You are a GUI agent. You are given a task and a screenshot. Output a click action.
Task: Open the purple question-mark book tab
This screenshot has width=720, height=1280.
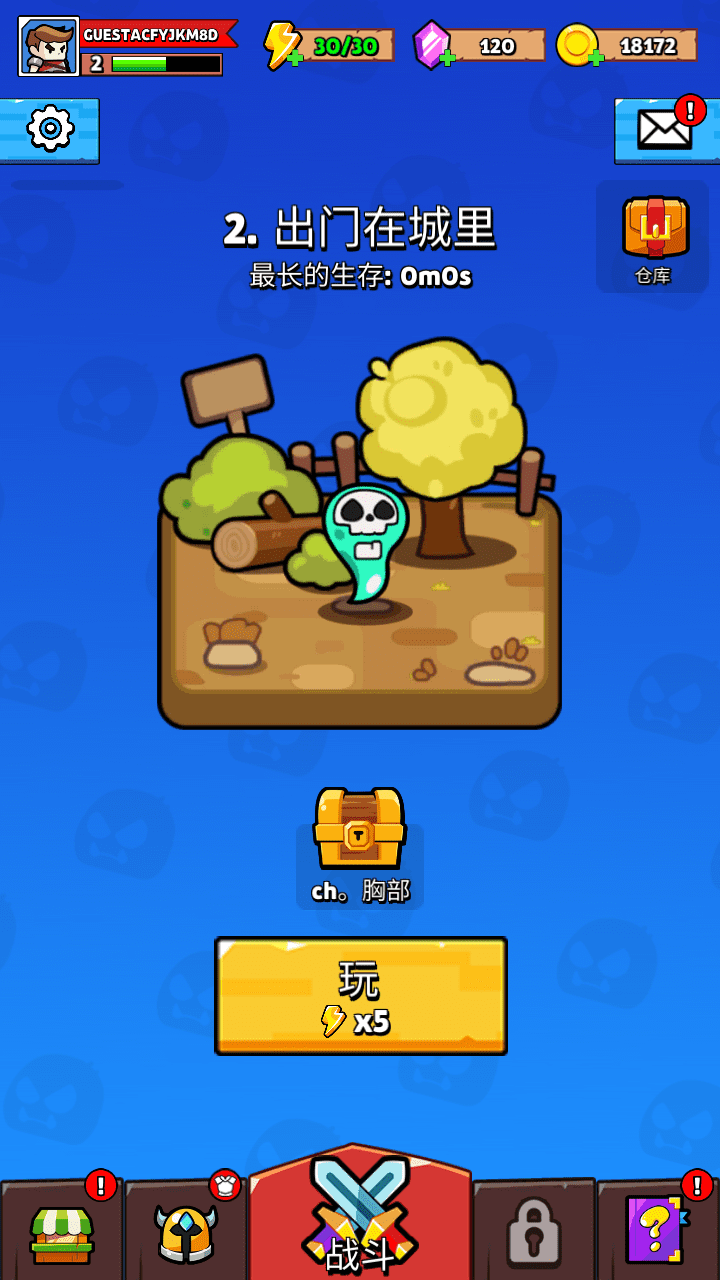(x=656, y=1230)
